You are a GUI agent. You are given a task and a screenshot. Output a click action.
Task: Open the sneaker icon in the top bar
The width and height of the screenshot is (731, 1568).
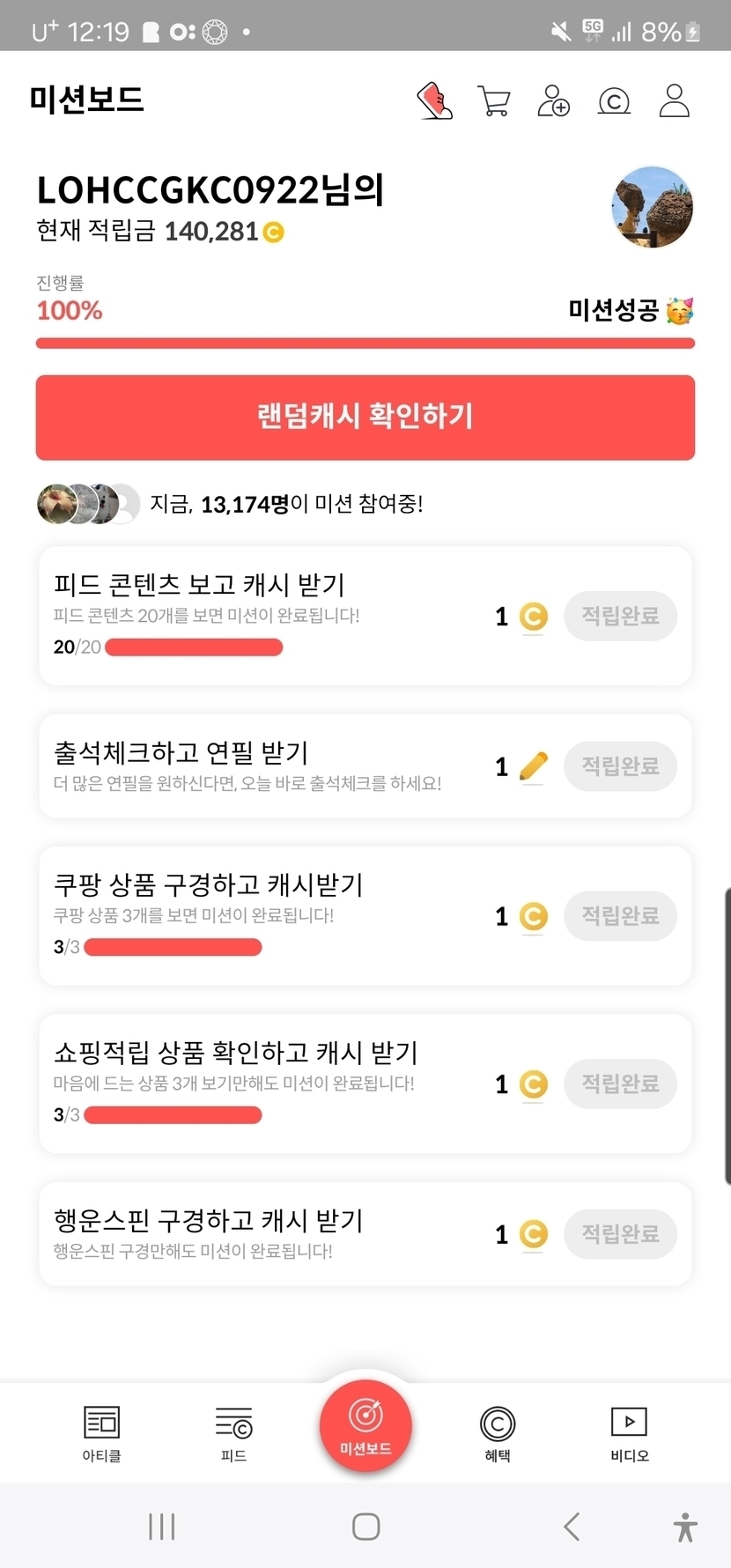pos(434,101)
